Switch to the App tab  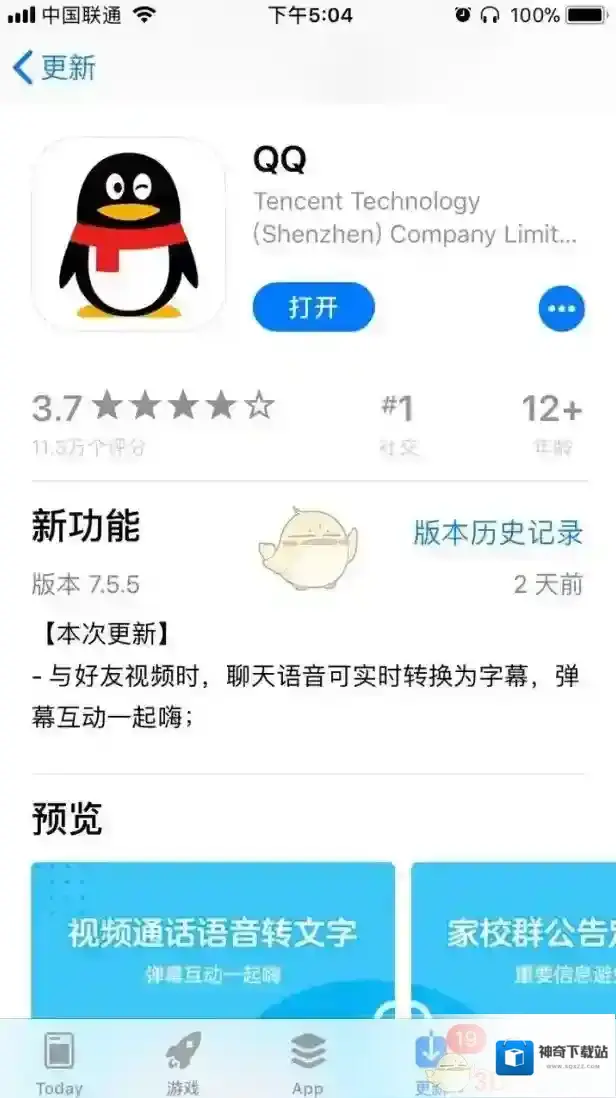[307, 1062]
